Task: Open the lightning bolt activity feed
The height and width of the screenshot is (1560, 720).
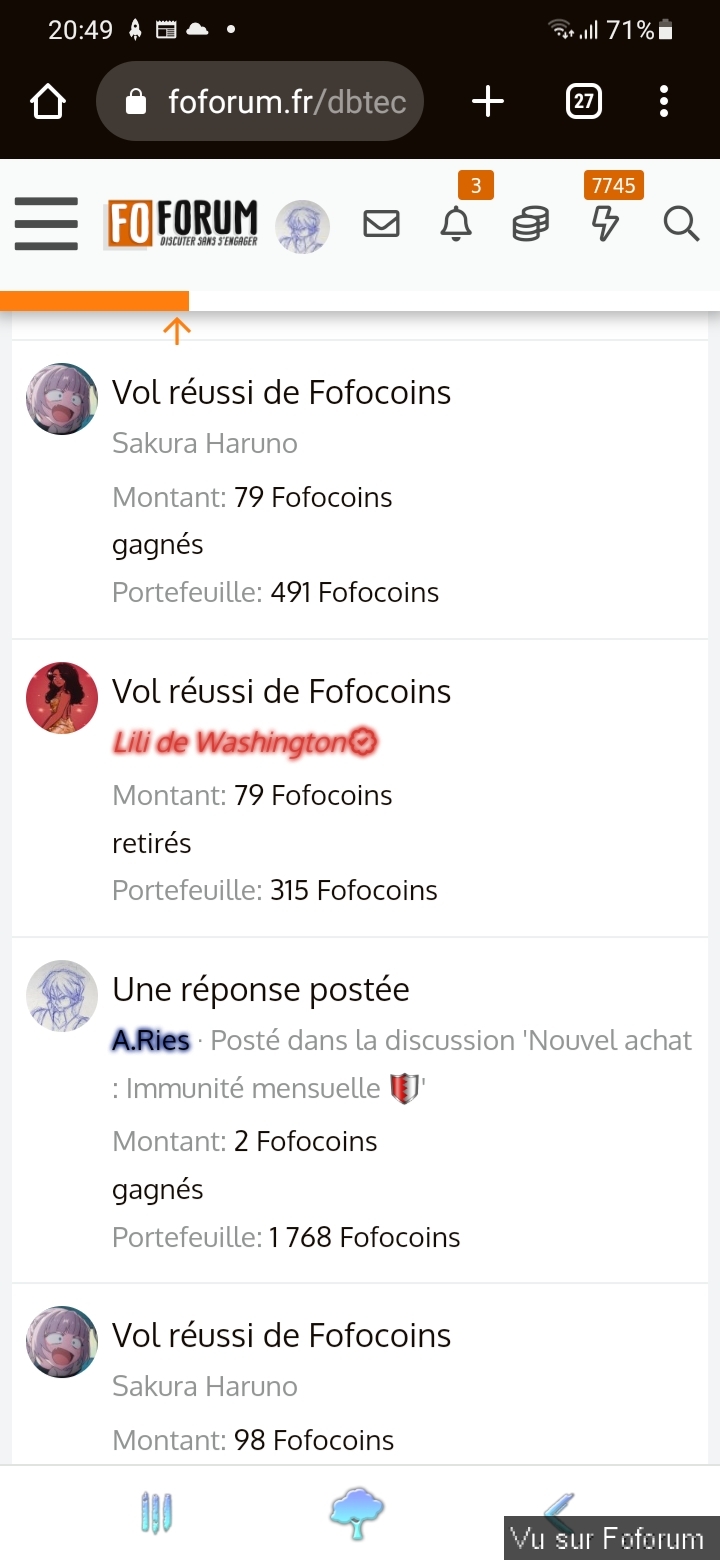Action: click(x=605, y=224)
